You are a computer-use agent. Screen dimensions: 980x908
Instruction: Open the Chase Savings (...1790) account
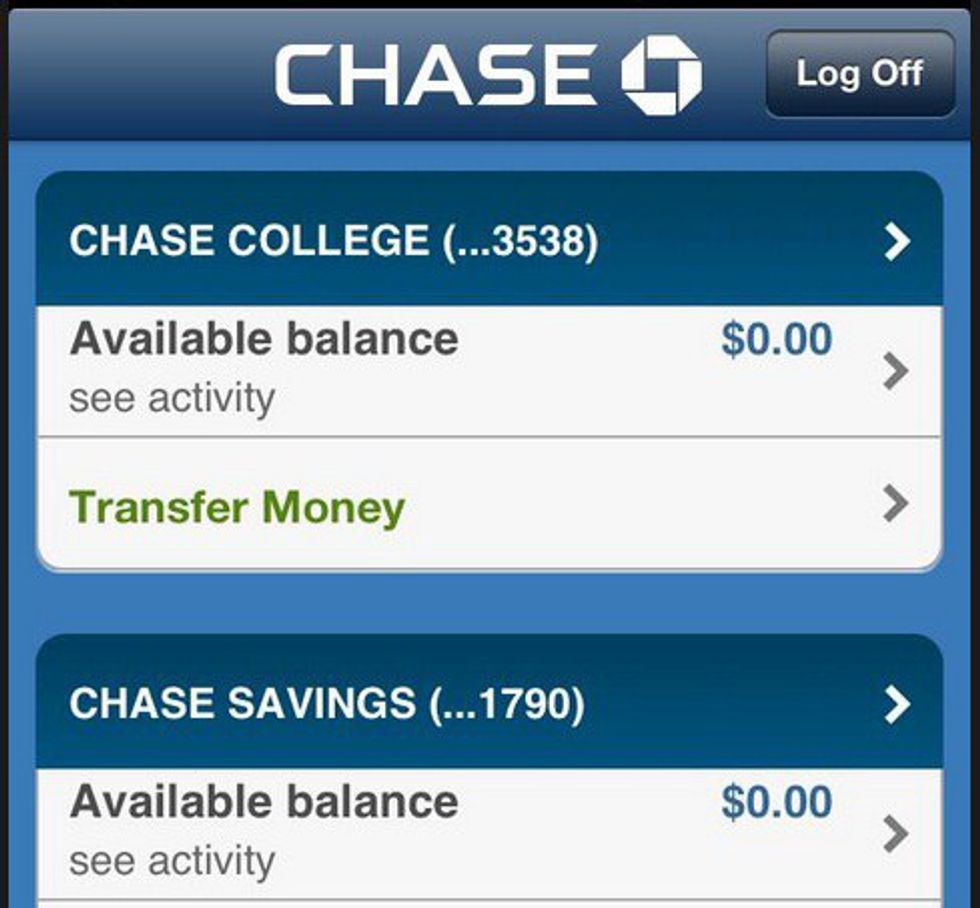(x=489, y=704)
